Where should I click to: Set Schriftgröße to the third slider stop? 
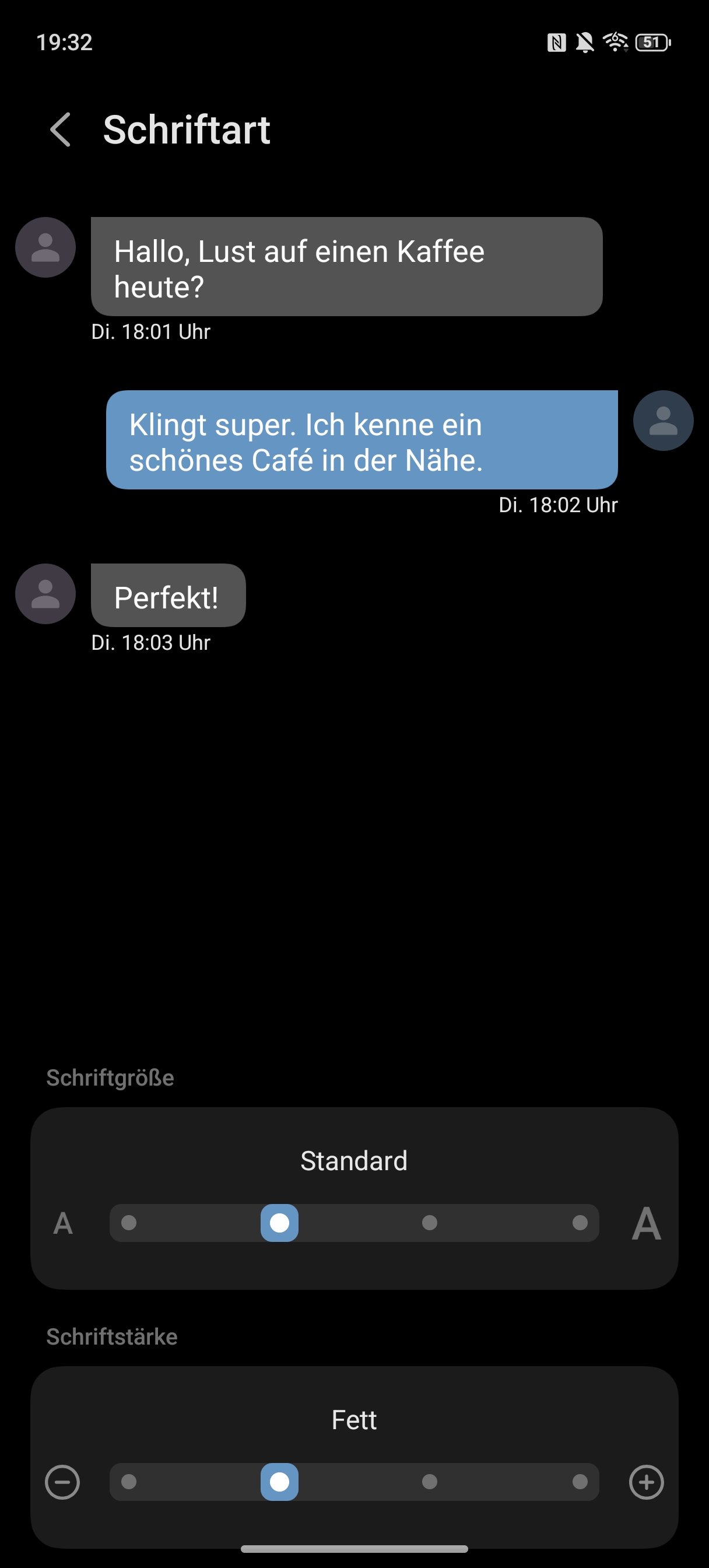tap(430, 1223)
